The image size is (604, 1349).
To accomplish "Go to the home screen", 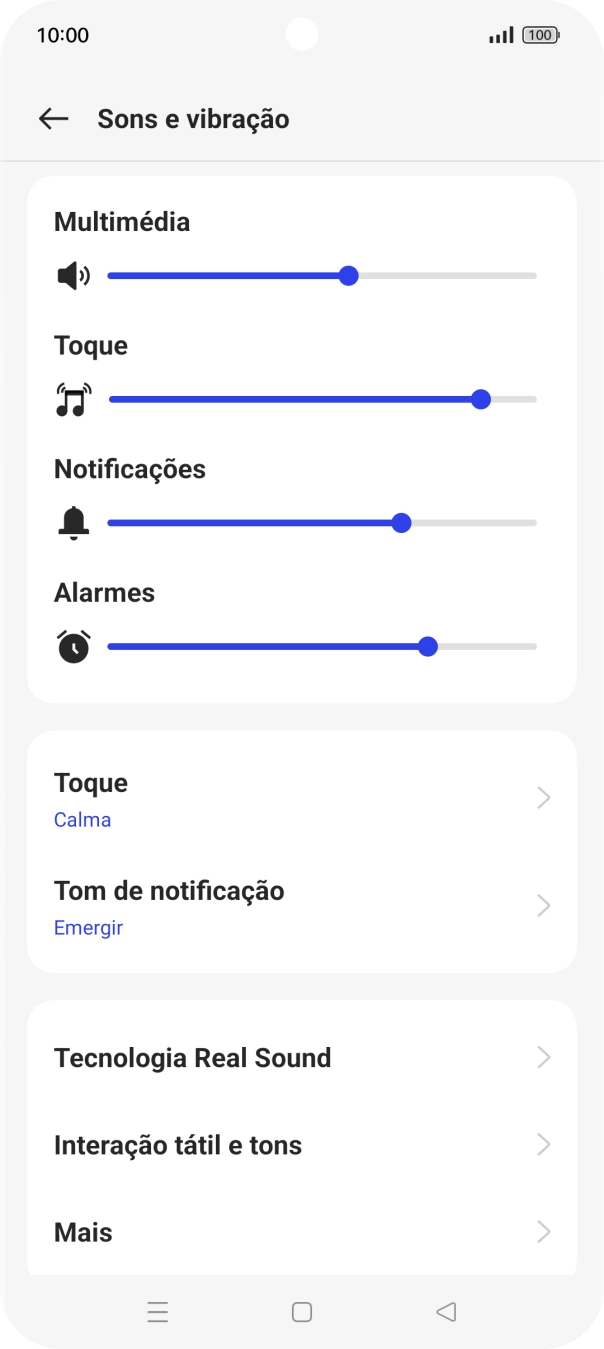I will 302,1312.
